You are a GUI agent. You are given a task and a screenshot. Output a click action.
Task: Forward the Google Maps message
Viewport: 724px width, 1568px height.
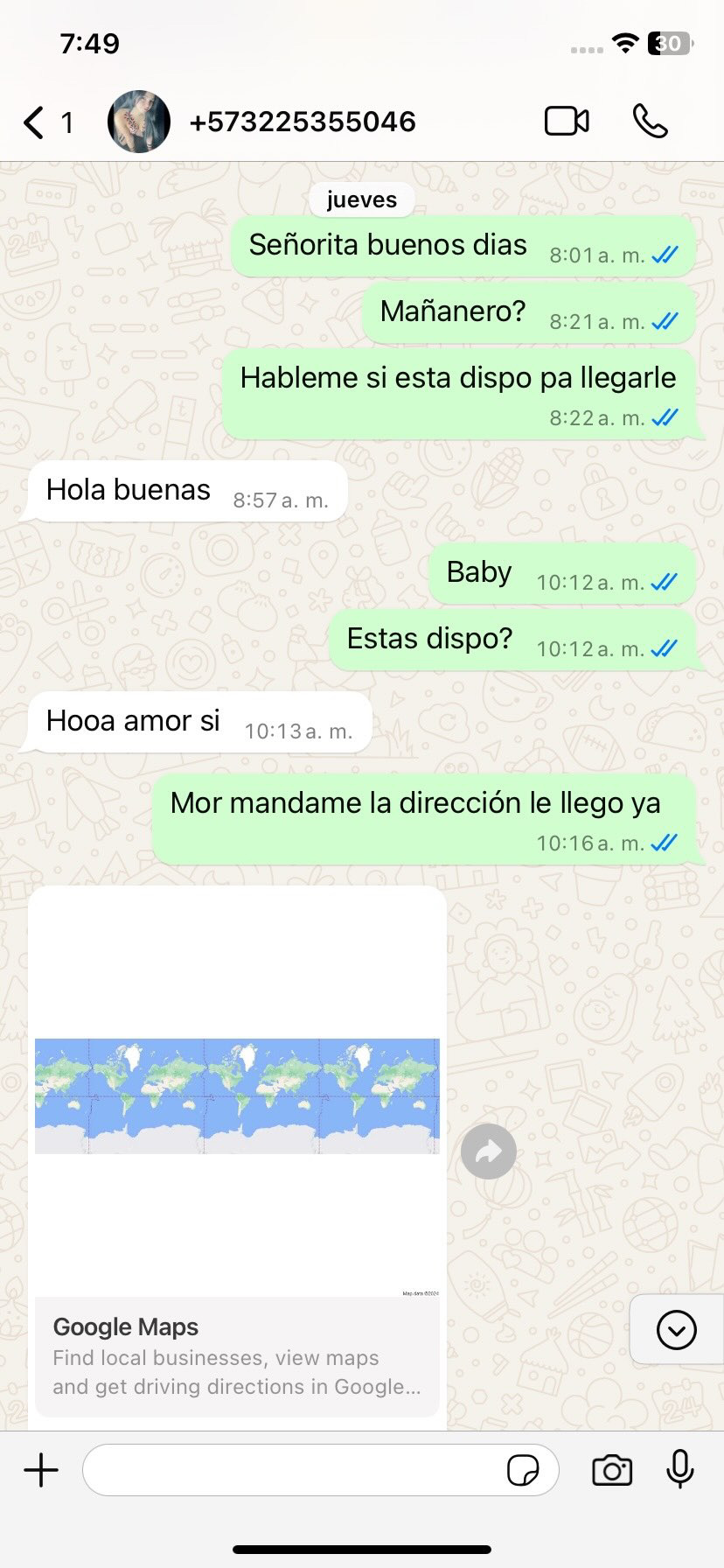point(489,1151)
